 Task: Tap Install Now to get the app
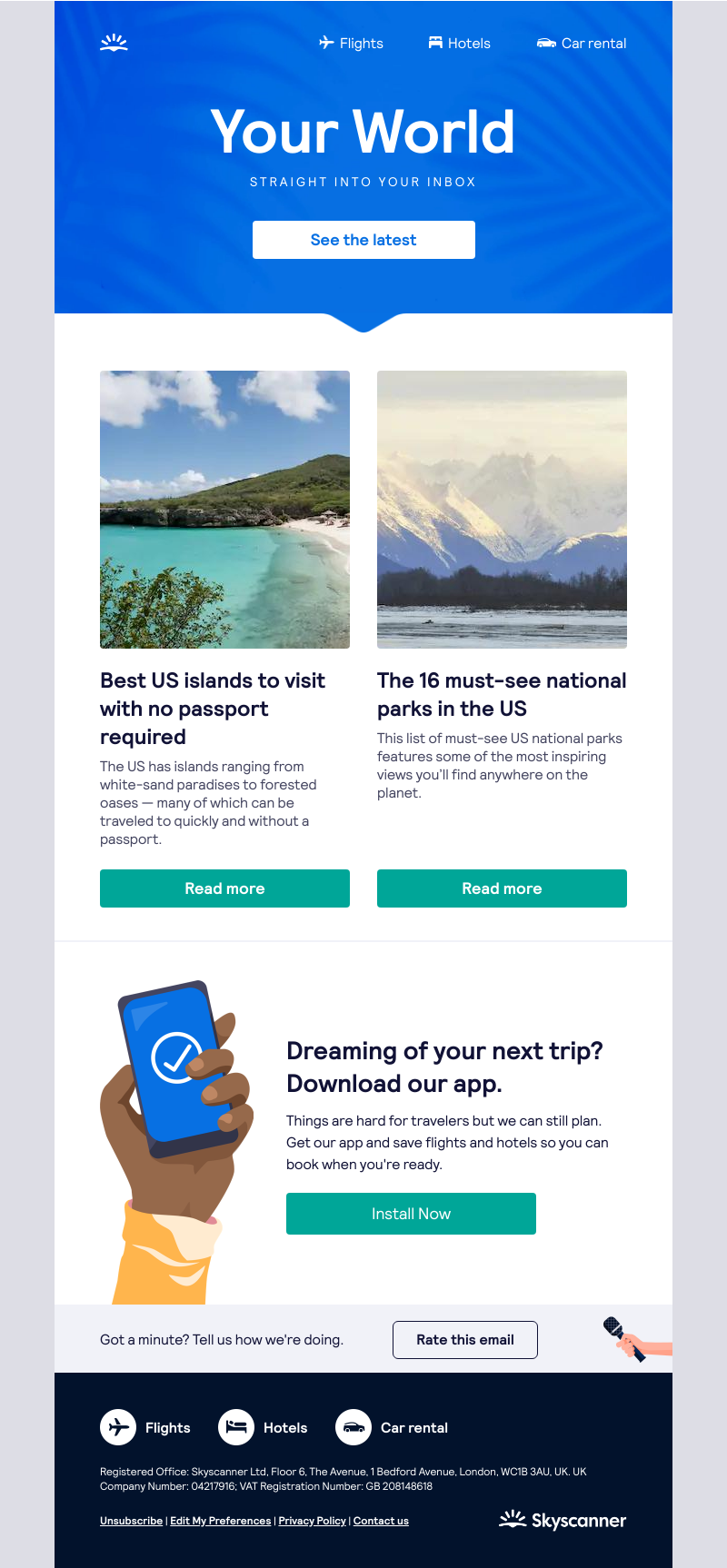click(x=411, y=1214)
